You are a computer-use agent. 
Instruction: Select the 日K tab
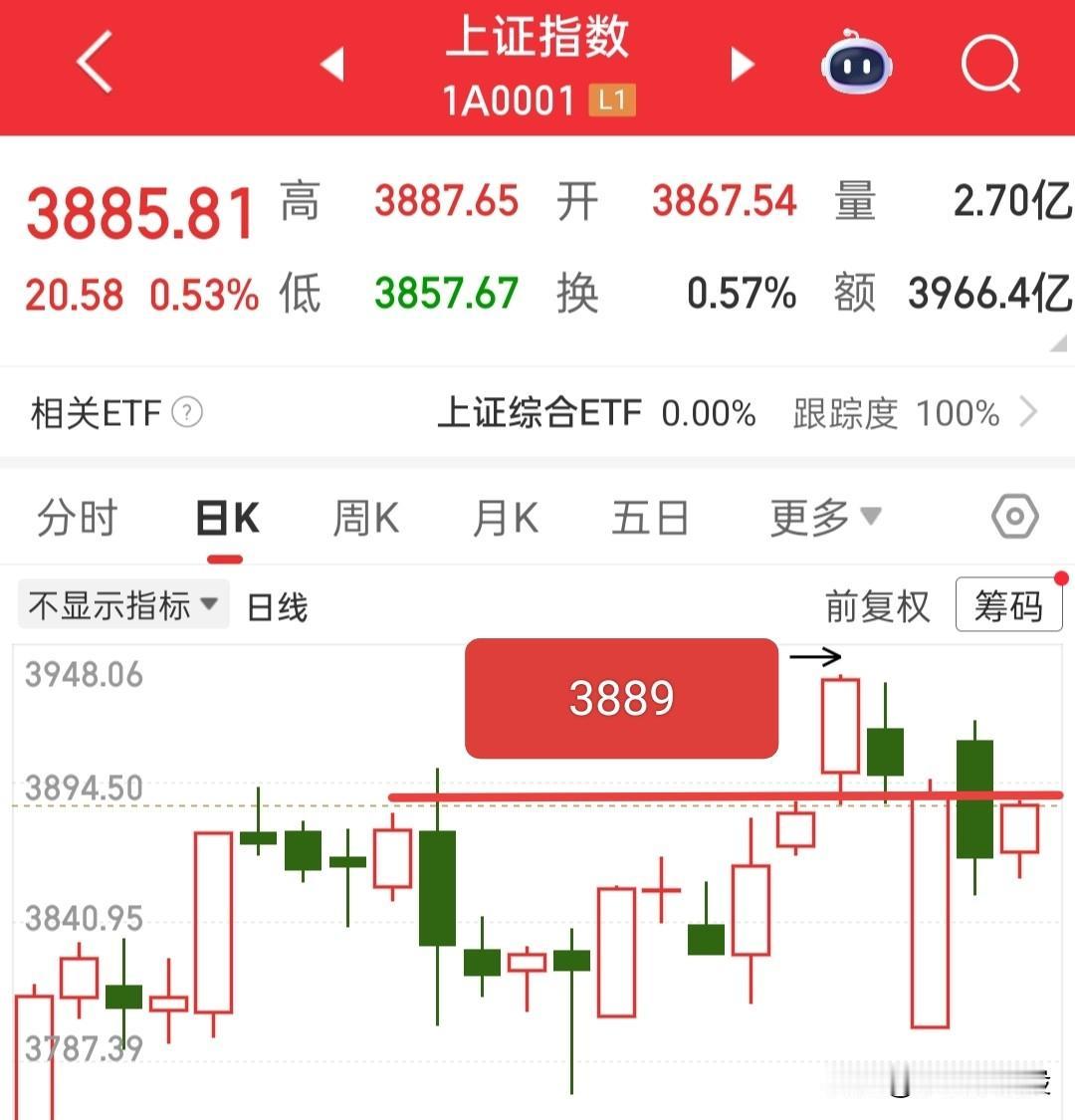tap(227, 519)
